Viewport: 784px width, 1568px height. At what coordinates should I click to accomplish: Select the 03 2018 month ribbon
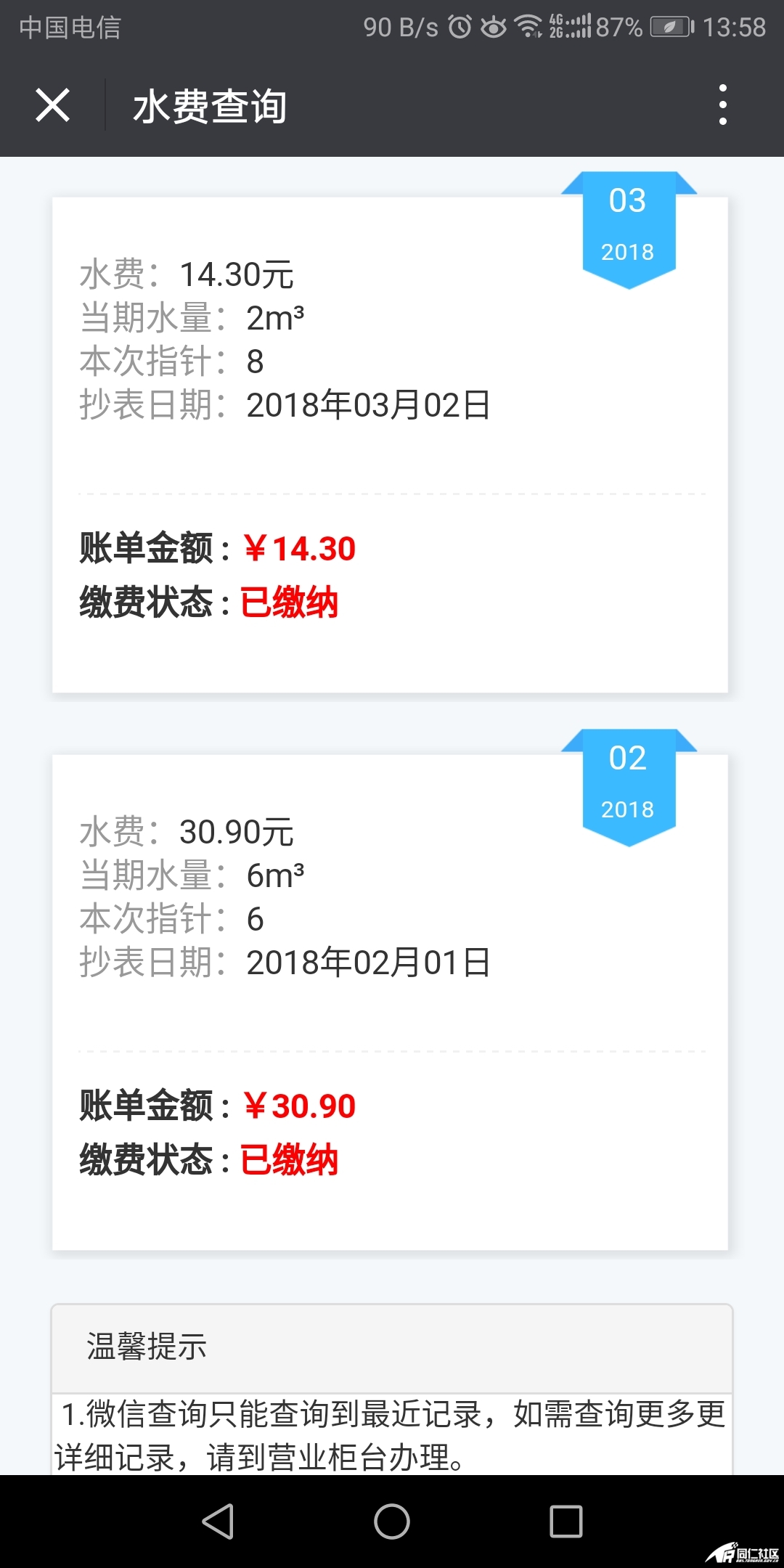(629, 225)
